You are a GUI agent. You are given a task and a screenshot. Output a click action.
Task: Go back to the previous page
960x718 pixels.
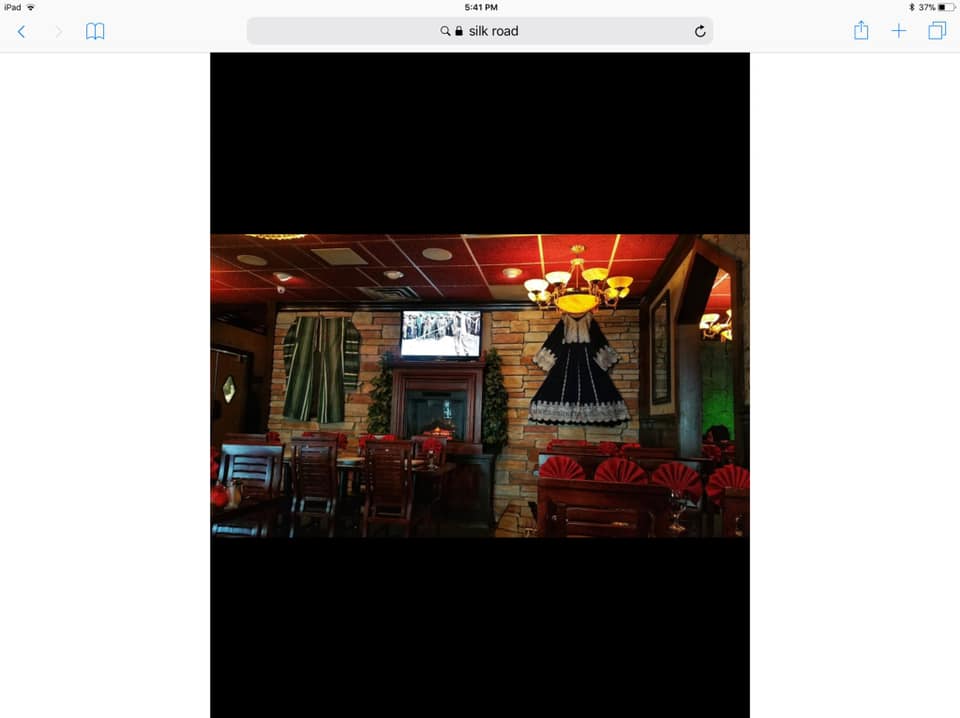[21, 31]
